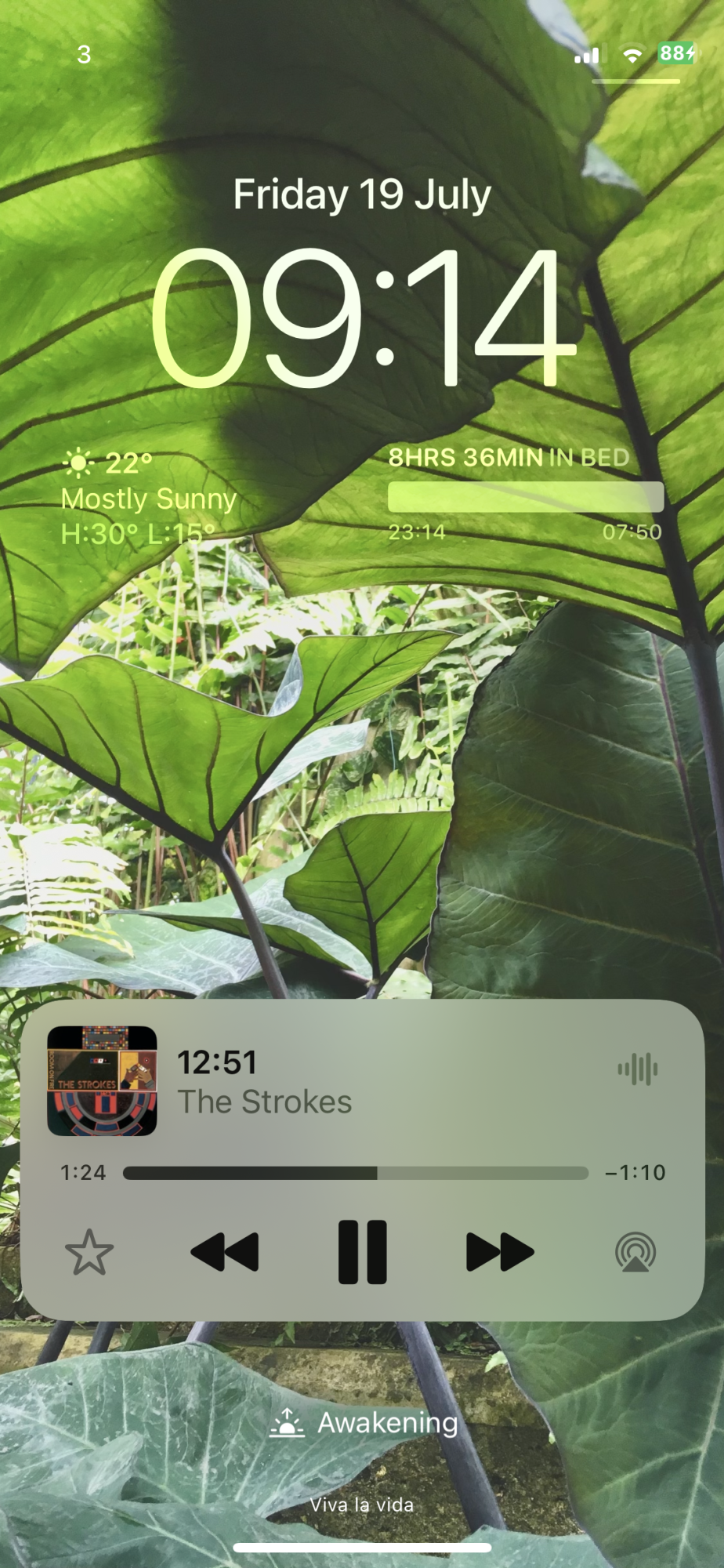Open The Strokes album artwork

[x=102, y=1081]
